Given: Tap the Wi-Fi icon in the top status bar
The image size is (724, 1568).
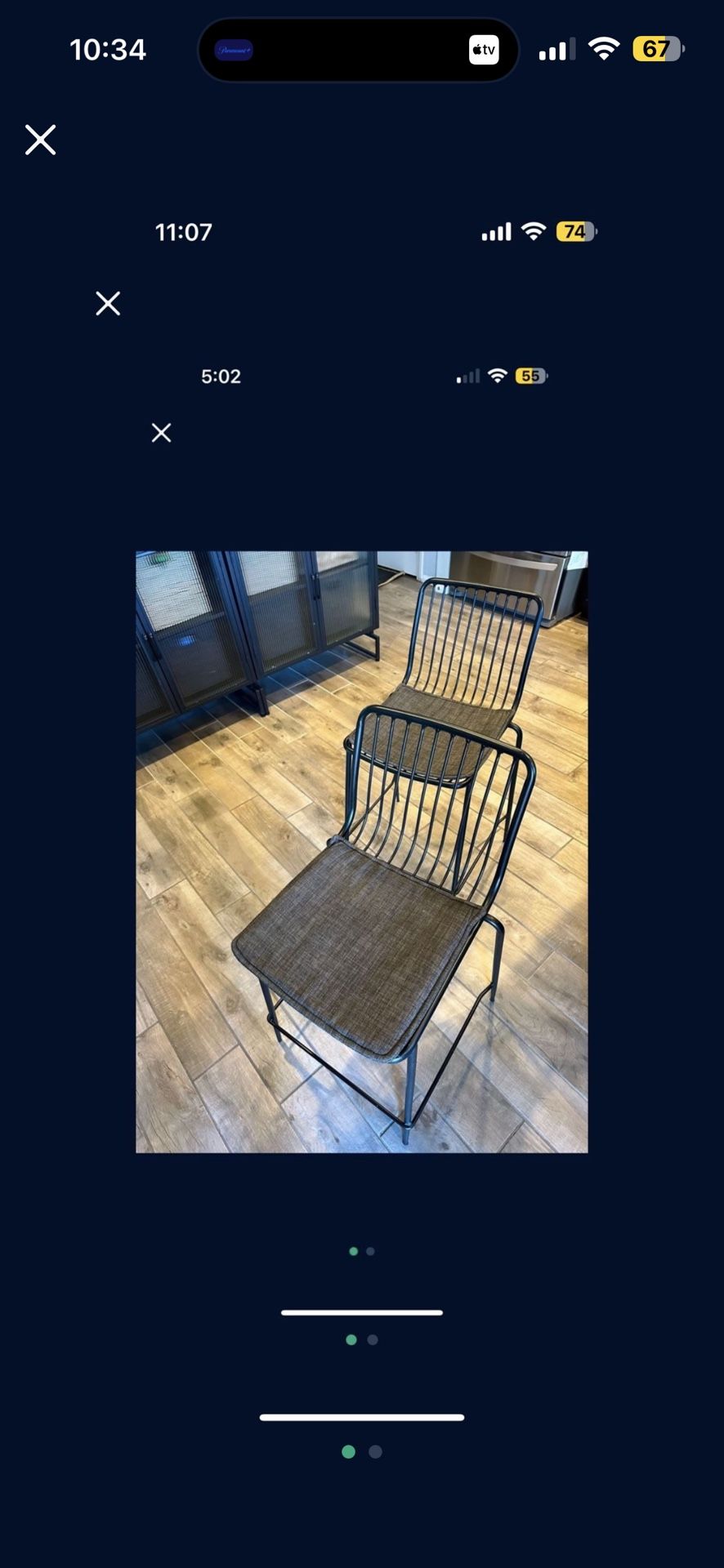Looking at the screenshot, I should point(603,49).
